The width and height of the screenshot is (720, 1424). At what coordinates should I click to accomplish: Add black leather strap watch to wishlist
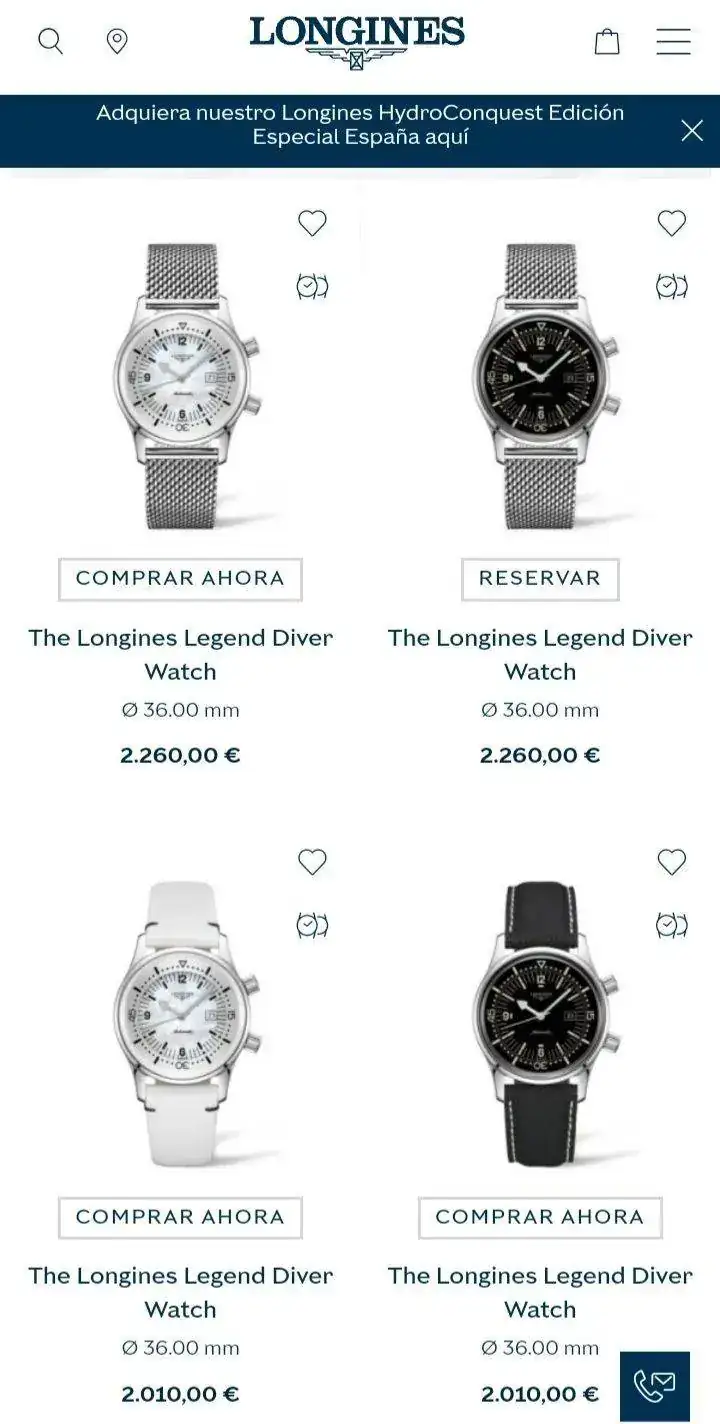(672, 862)
